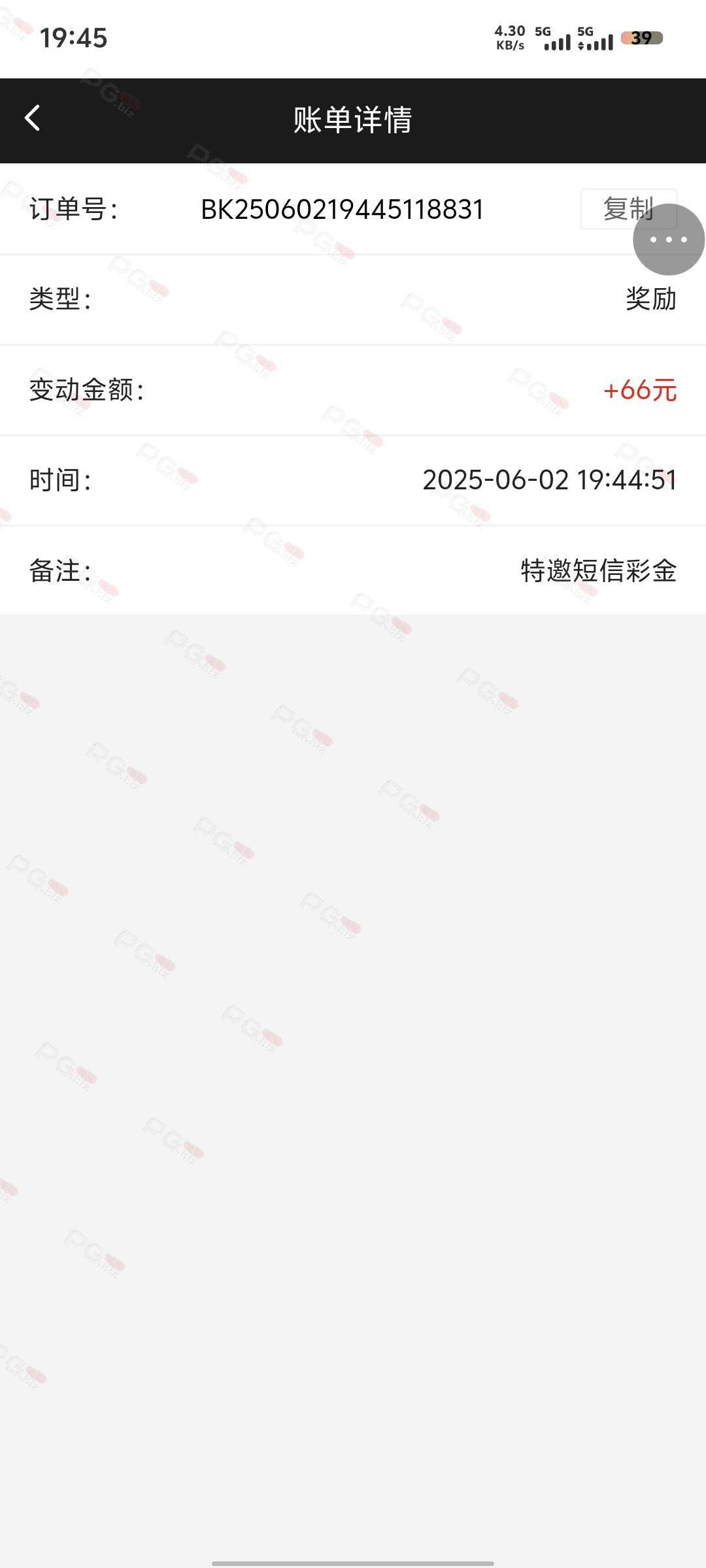The width and height of the screenshot is (706, 1568).
Task: Open the floating three-dot menu
Action: pyautogui.click(x=669, y=239)
